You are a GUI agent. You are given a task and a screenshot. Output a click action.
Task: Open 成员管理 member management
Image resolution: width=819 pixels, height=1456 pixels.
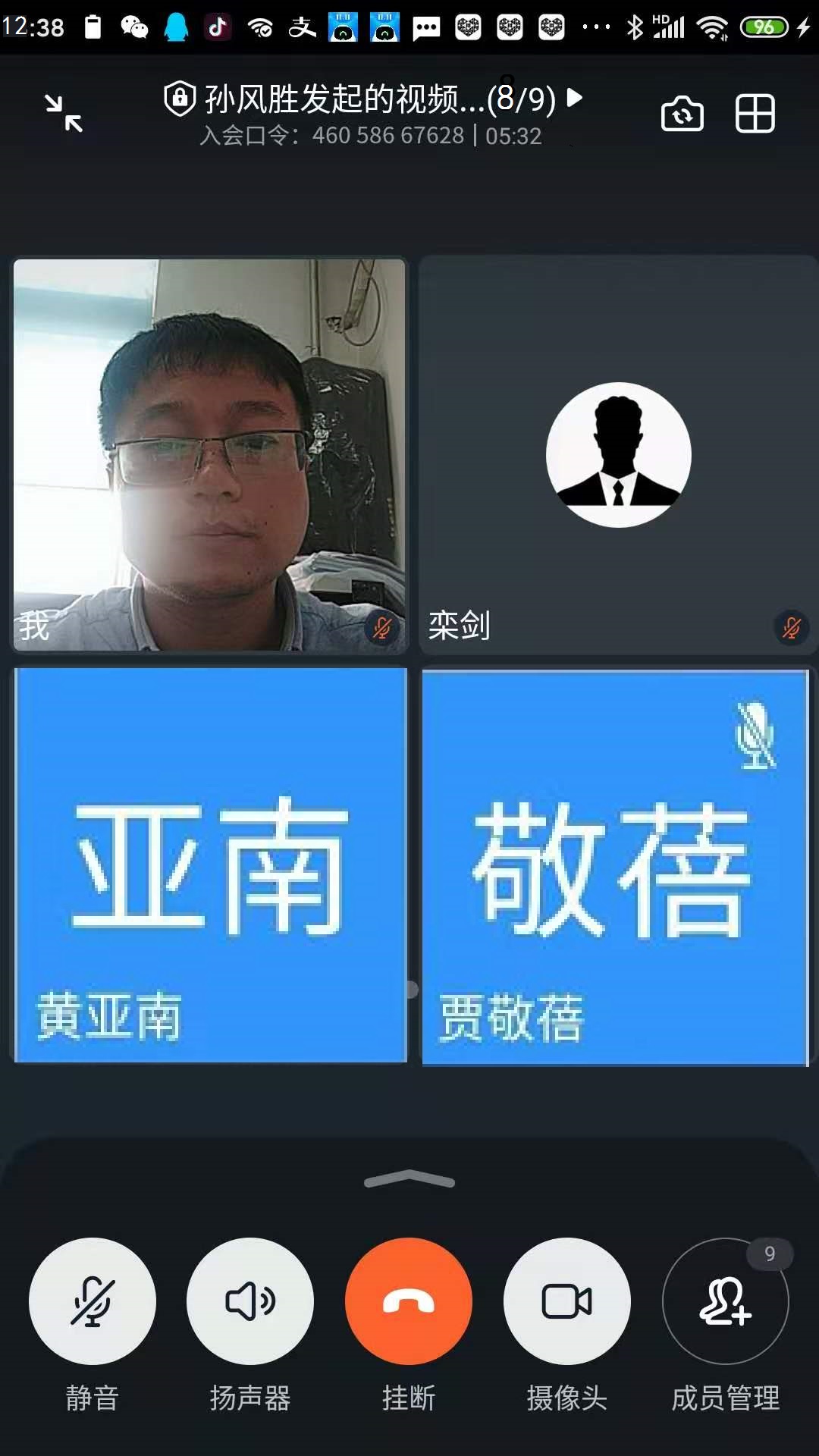pyautogui.click(x=726, y=1301)
